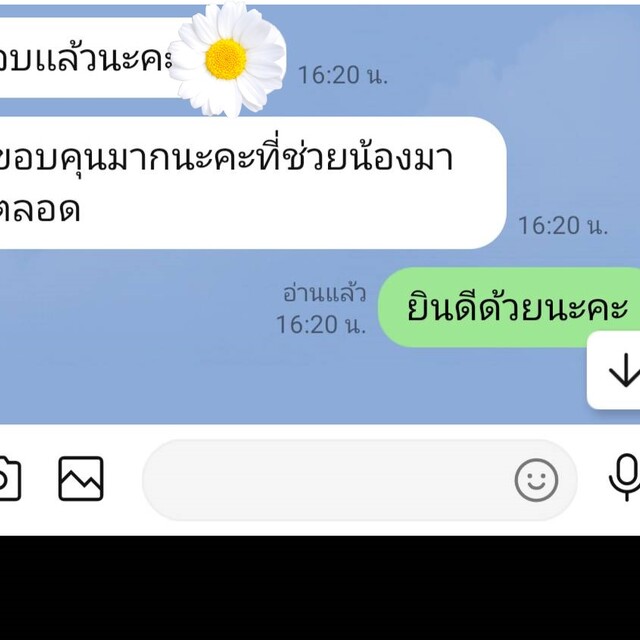Open the photo gallery picker
The width and height of the screenshot is (640, 640).
coord(81,479)
